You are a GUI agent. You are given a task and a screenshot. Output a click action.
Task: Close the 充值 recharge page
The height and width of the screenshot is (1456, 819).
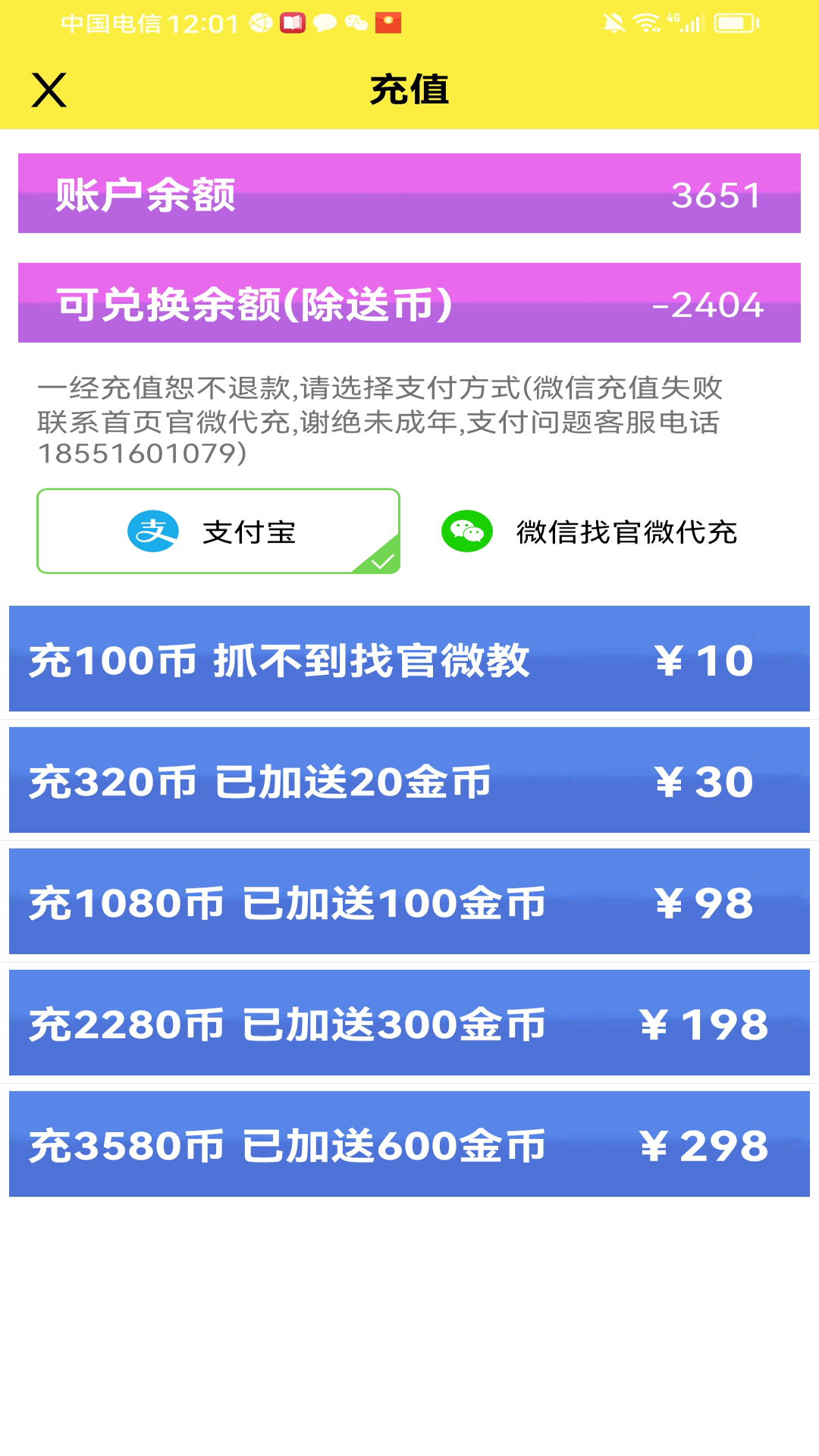(x=49, y=89)
